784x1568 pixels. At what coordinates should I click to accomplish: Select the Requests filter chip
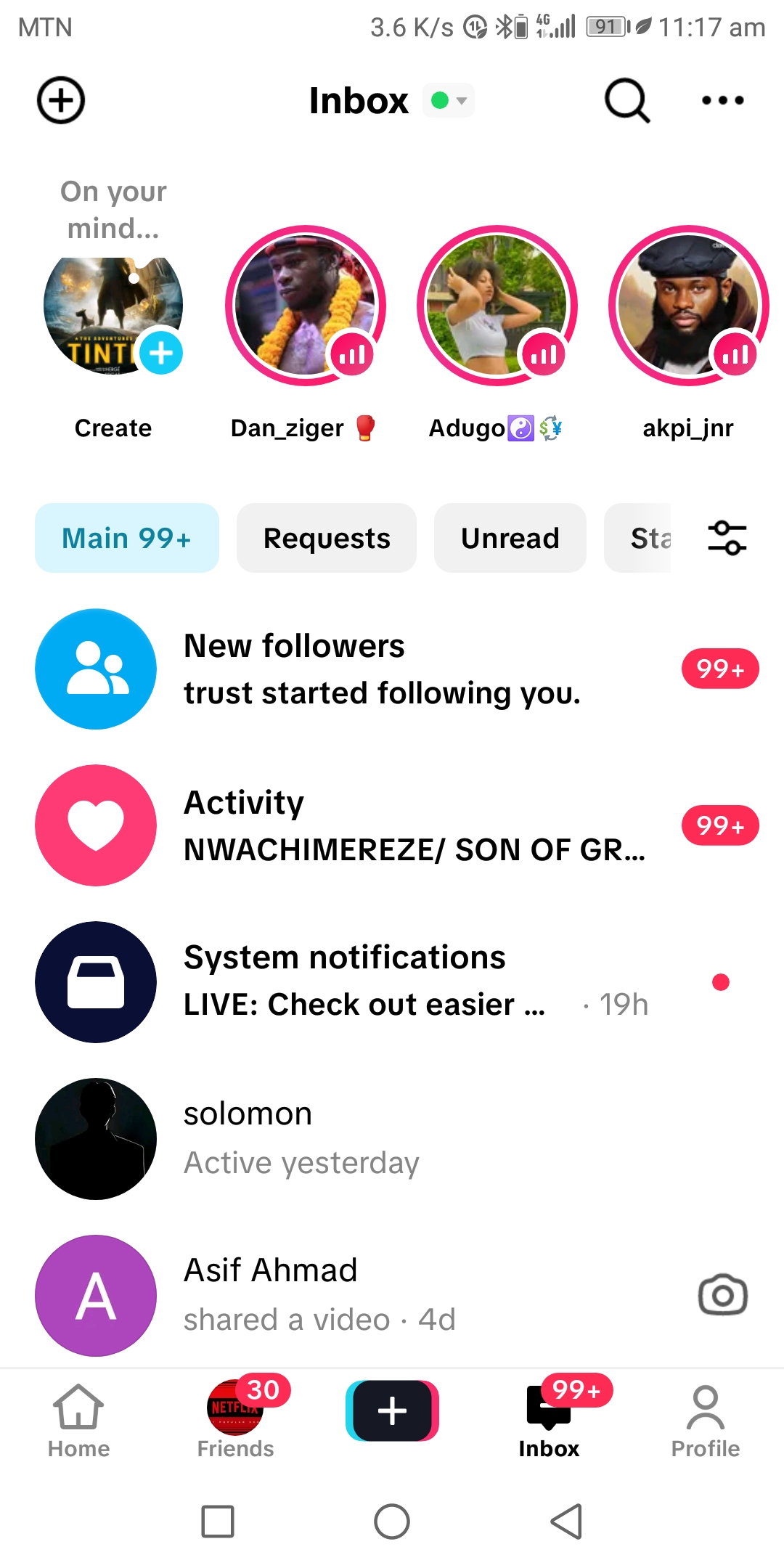(x=327, y=538)
